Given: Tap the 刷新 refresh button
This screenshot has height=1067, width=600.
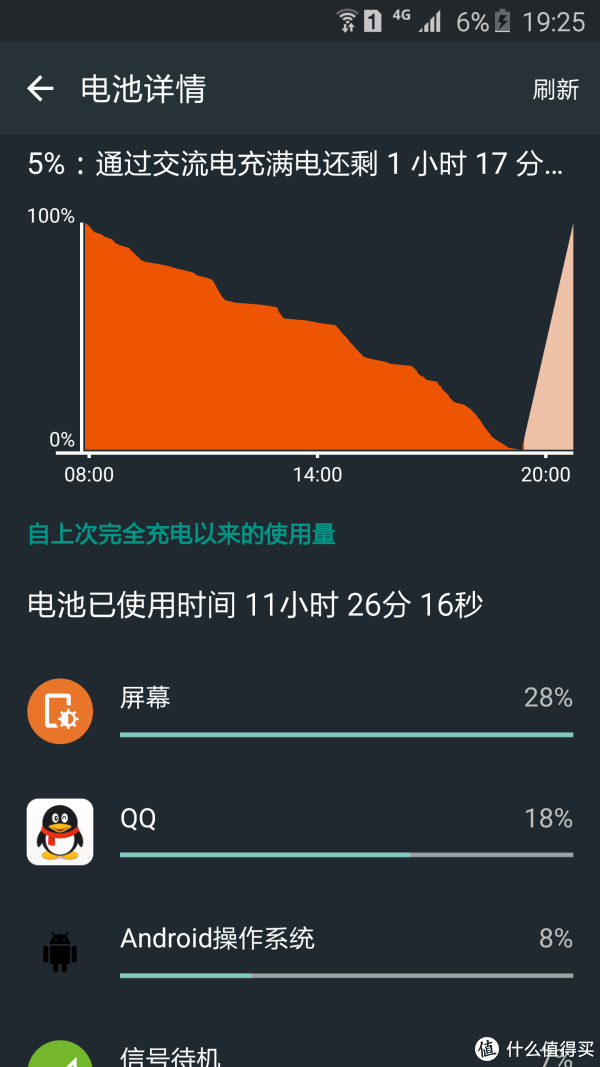Looking at the screenshot, I should tap(555, 89).
